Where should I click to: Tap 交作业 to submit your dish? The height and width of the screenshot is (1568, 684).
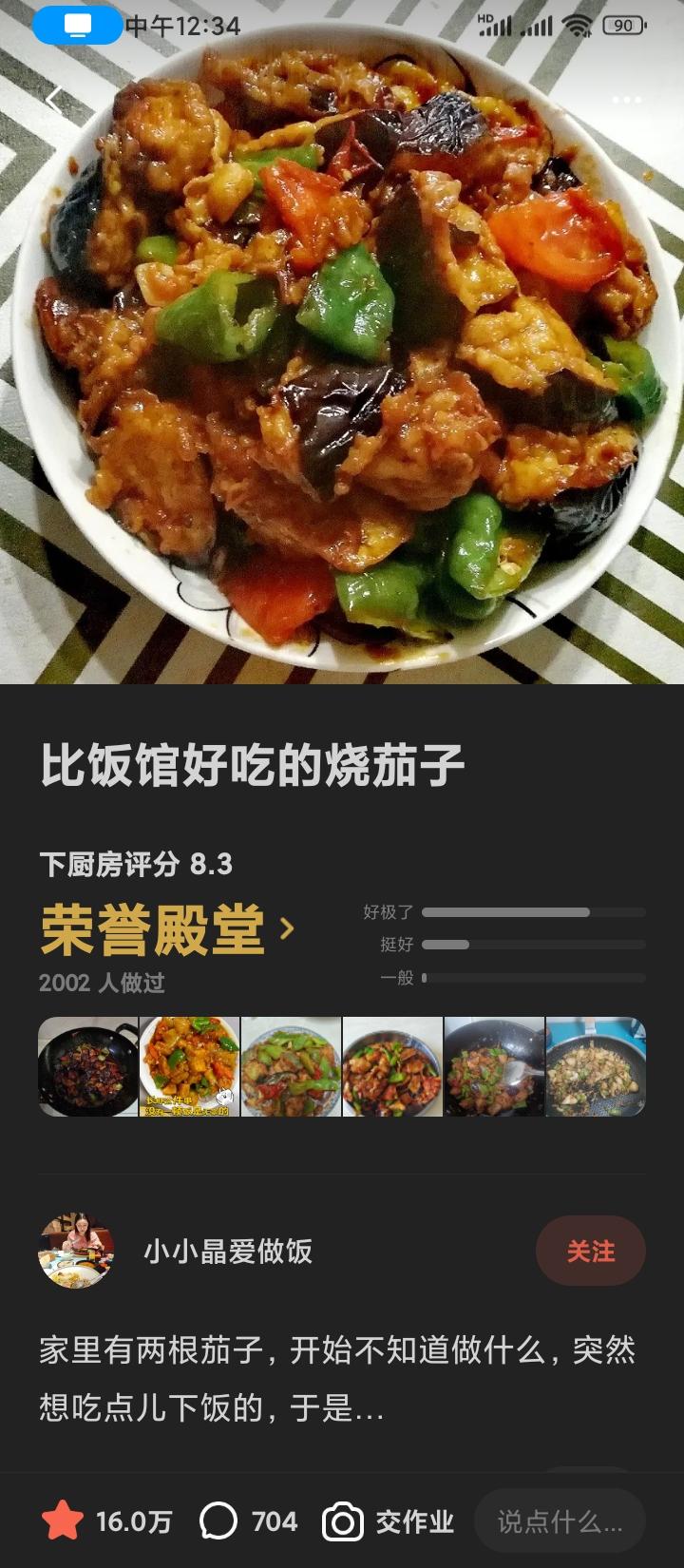[389, 1521]
